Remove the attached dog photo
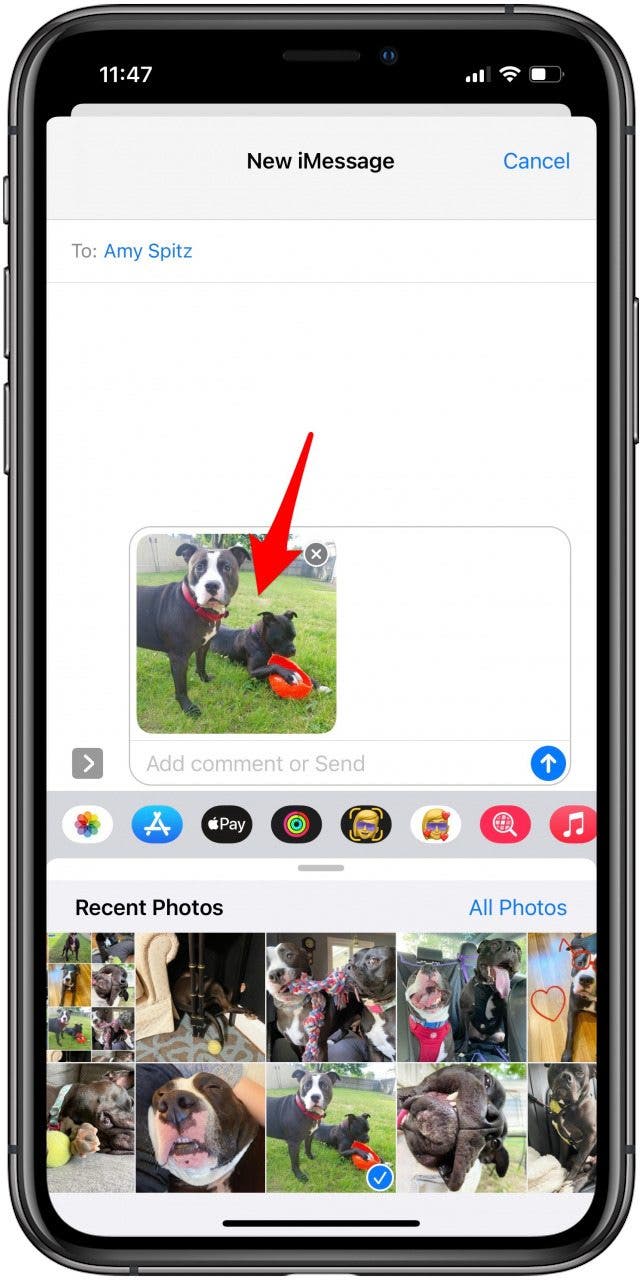 point(316,553)
